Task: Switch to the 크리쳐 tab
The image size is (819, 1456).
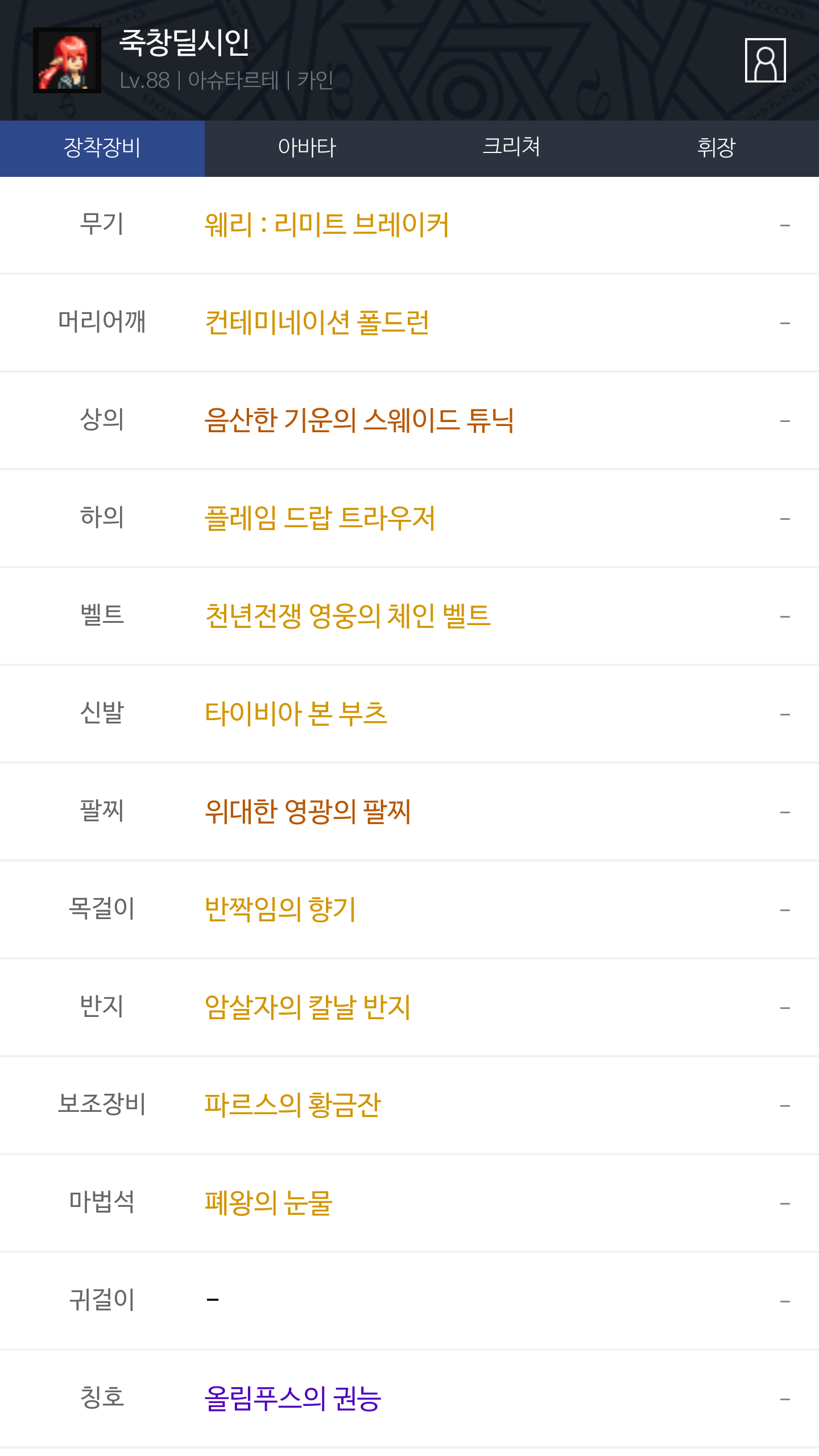Action: tap(511, 148)
